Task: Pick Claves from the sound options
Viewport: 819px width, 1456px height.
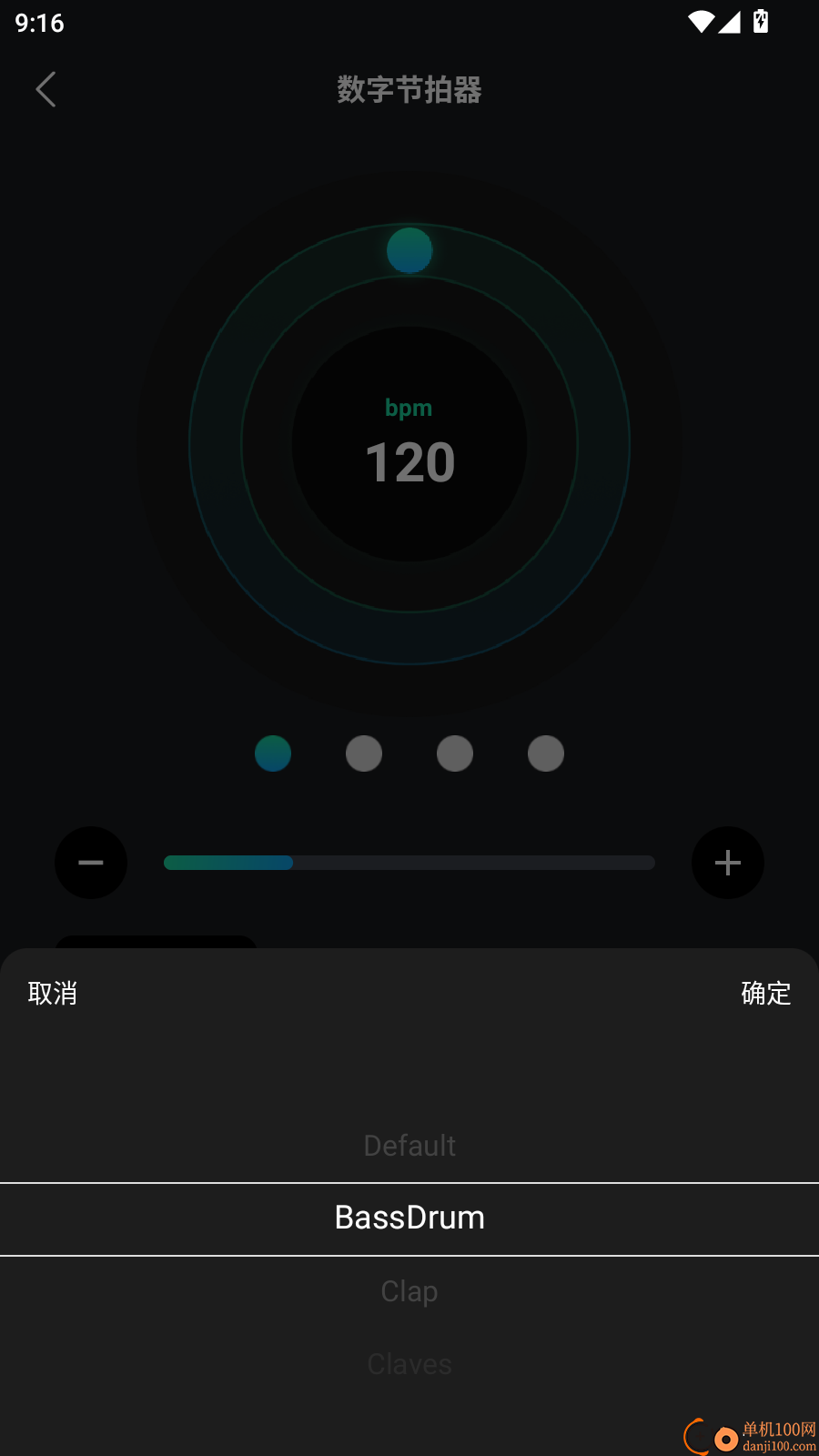Action: (x=409, y=1363)
